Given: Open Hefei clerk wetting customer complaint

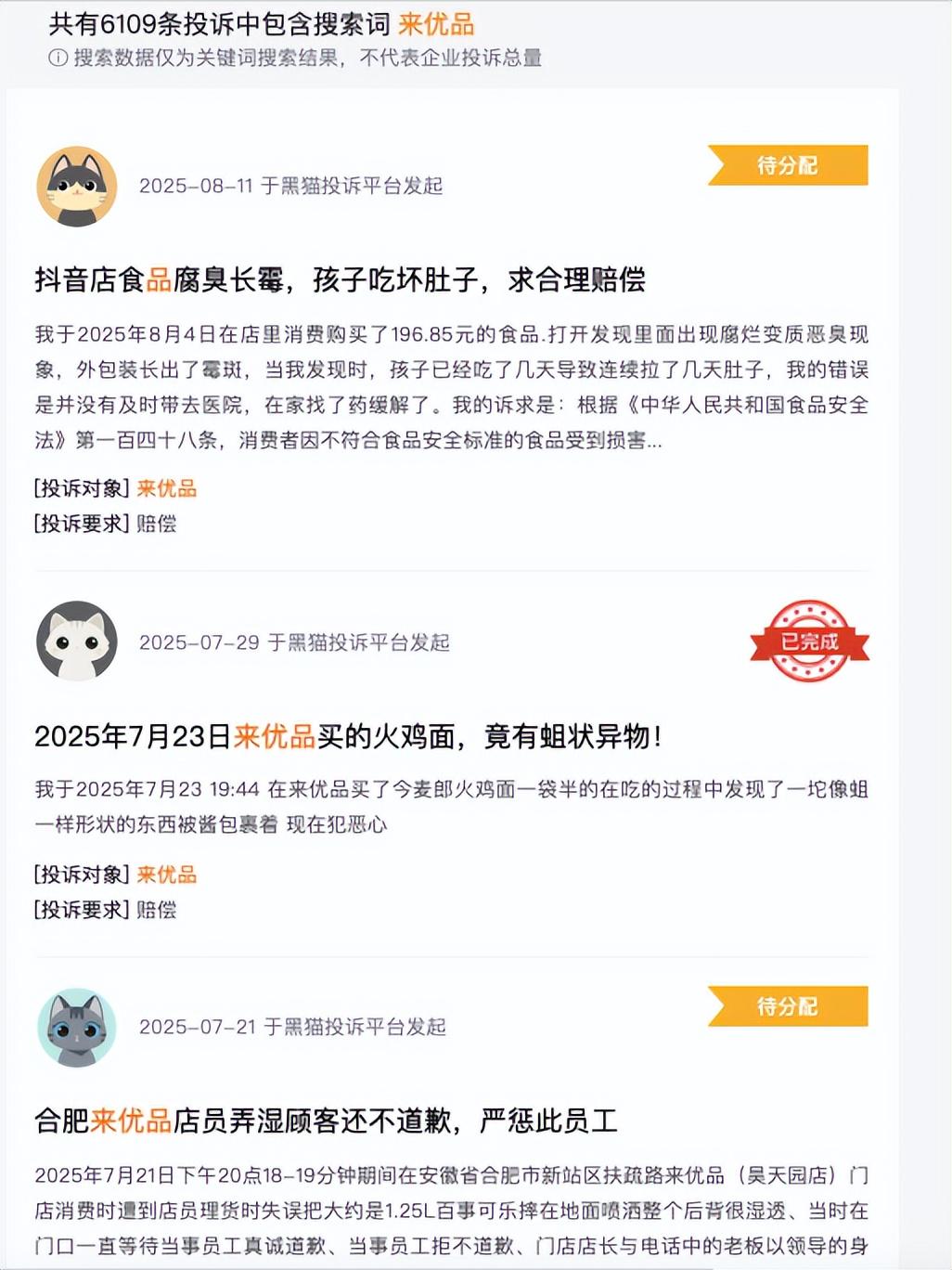Looking at the screenshot, I should tap(325, 1121).
